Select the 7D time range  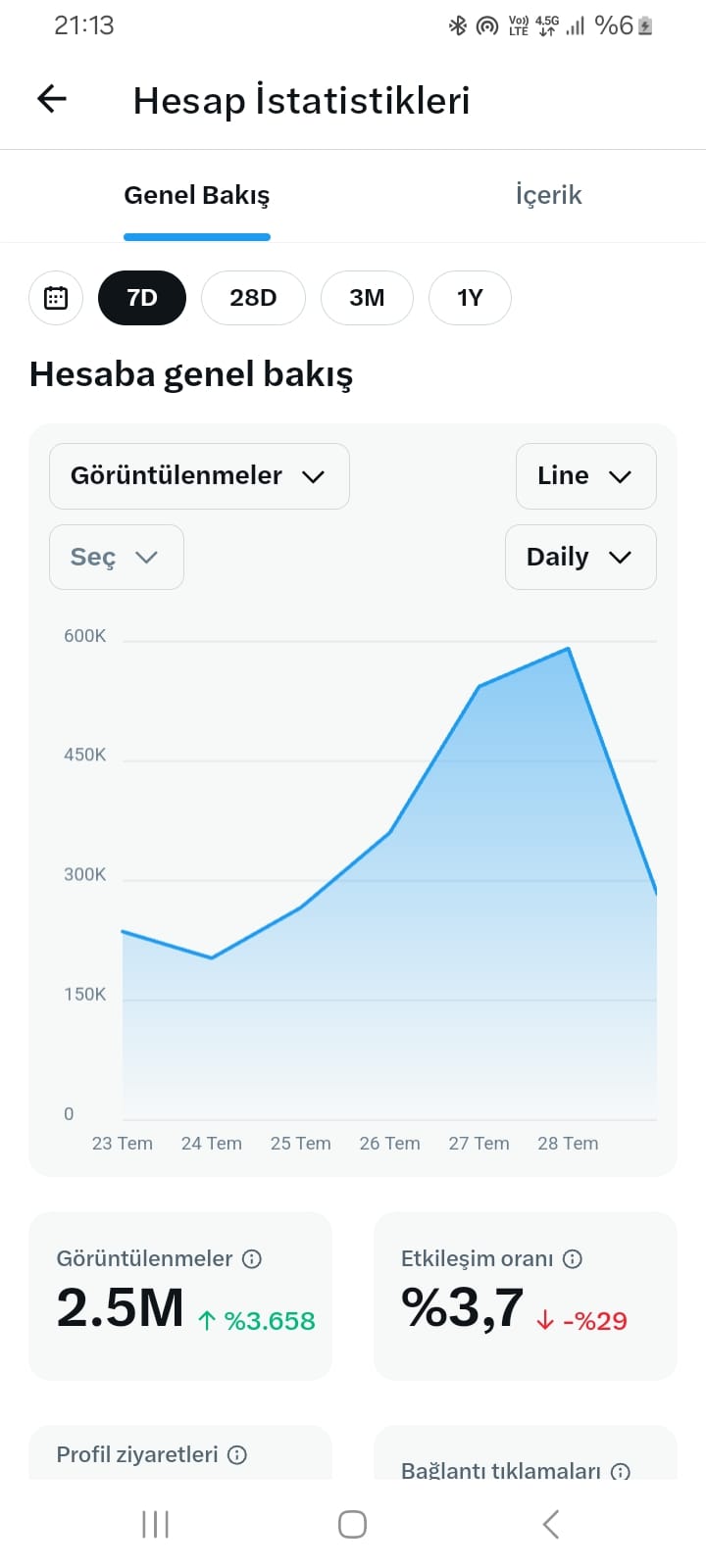click(142, 298)
